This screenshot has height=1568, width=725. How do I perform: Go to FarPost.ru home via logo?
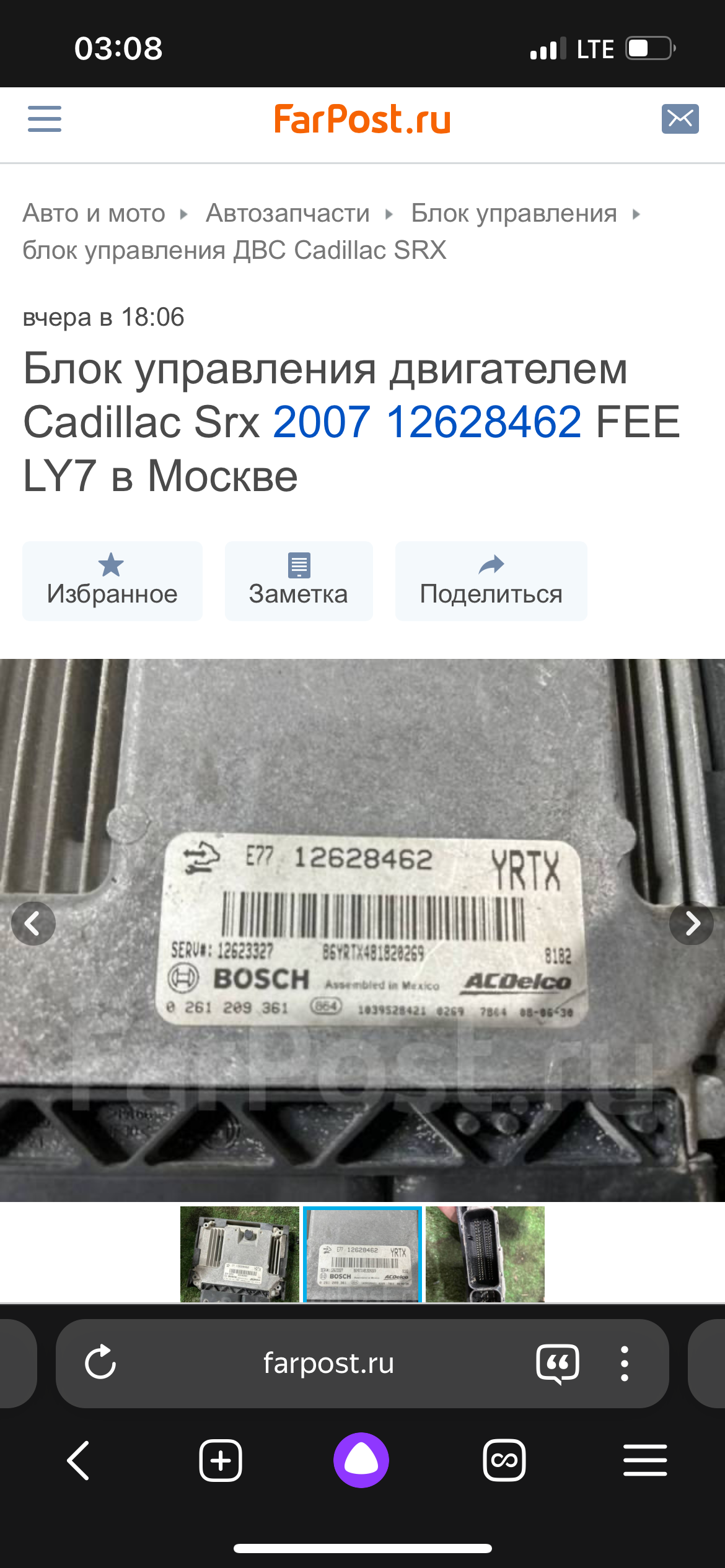click(362, 119)
